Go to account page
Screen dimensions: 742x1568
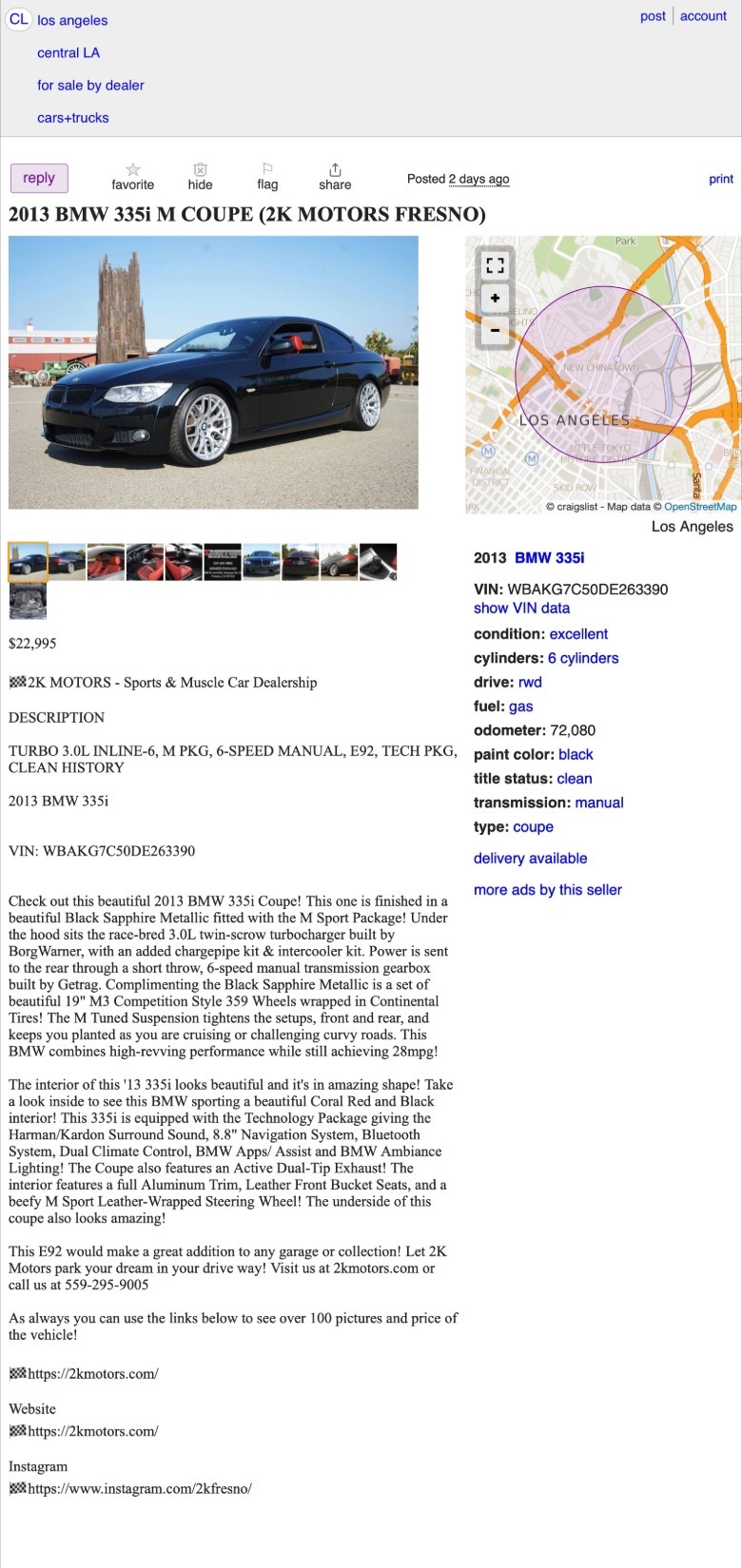(x=703, y=16)
